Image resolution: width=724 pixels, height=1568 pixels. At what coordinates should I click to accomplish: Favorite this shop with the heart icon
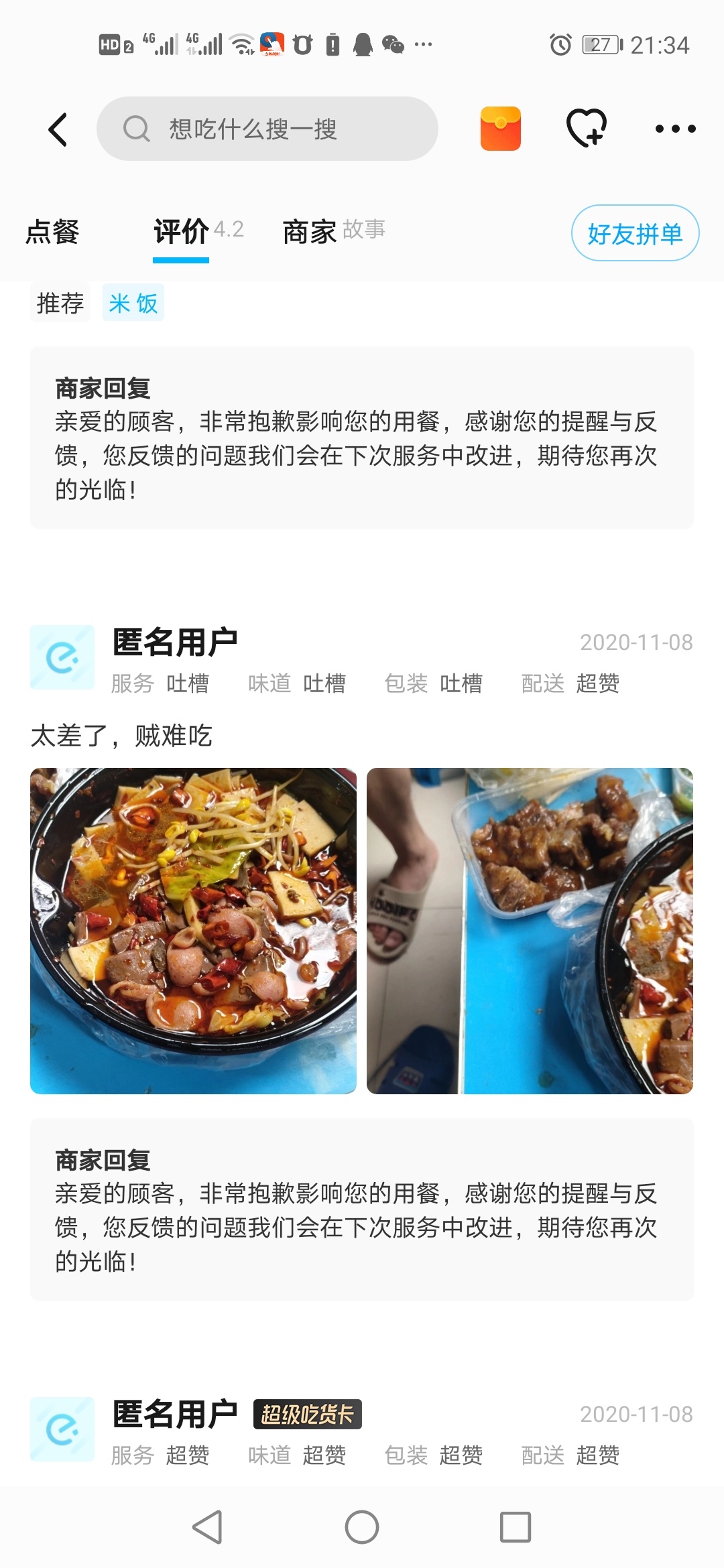click(587, 127)
